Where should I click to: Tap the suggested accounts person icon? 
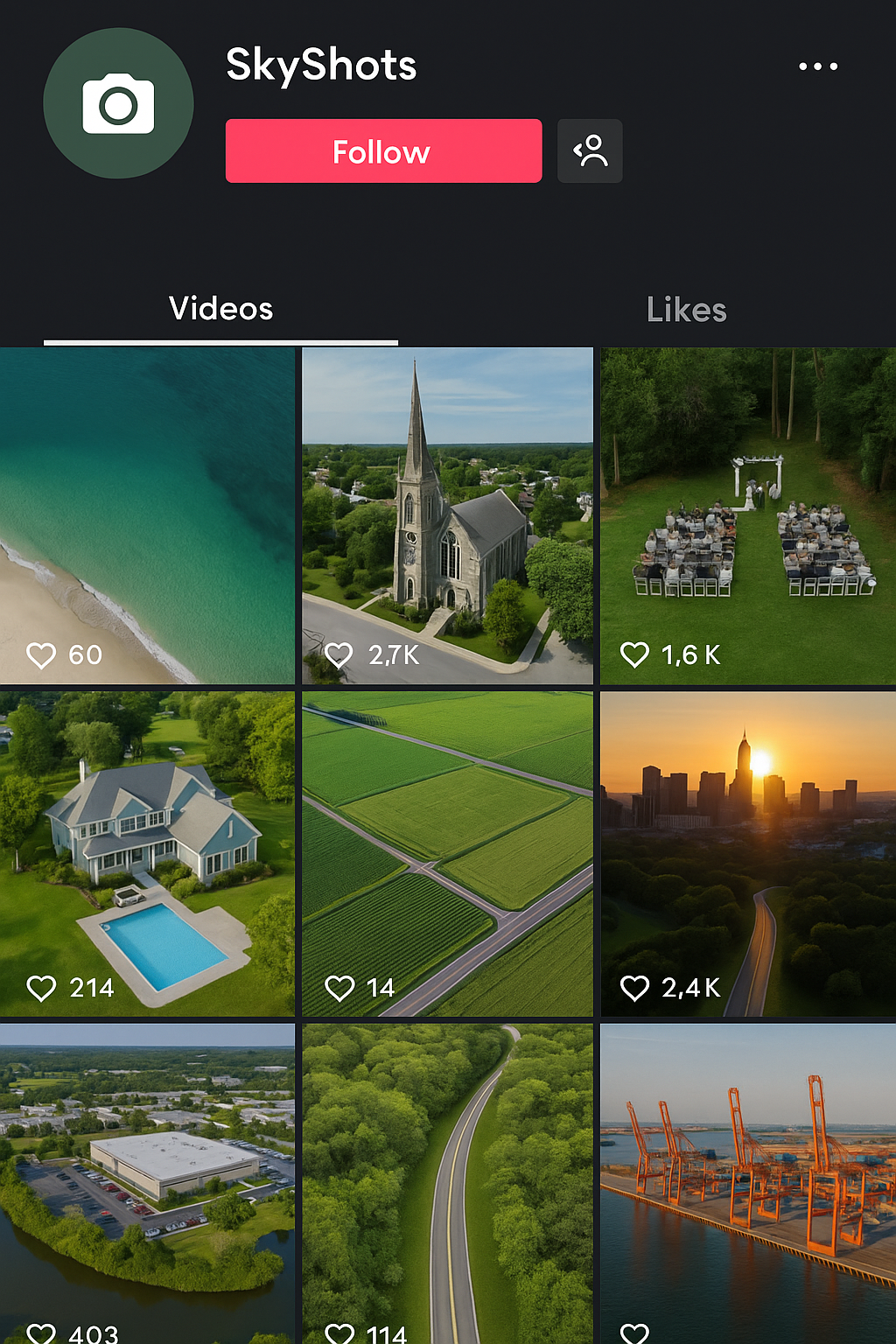(x=590, y=151)
